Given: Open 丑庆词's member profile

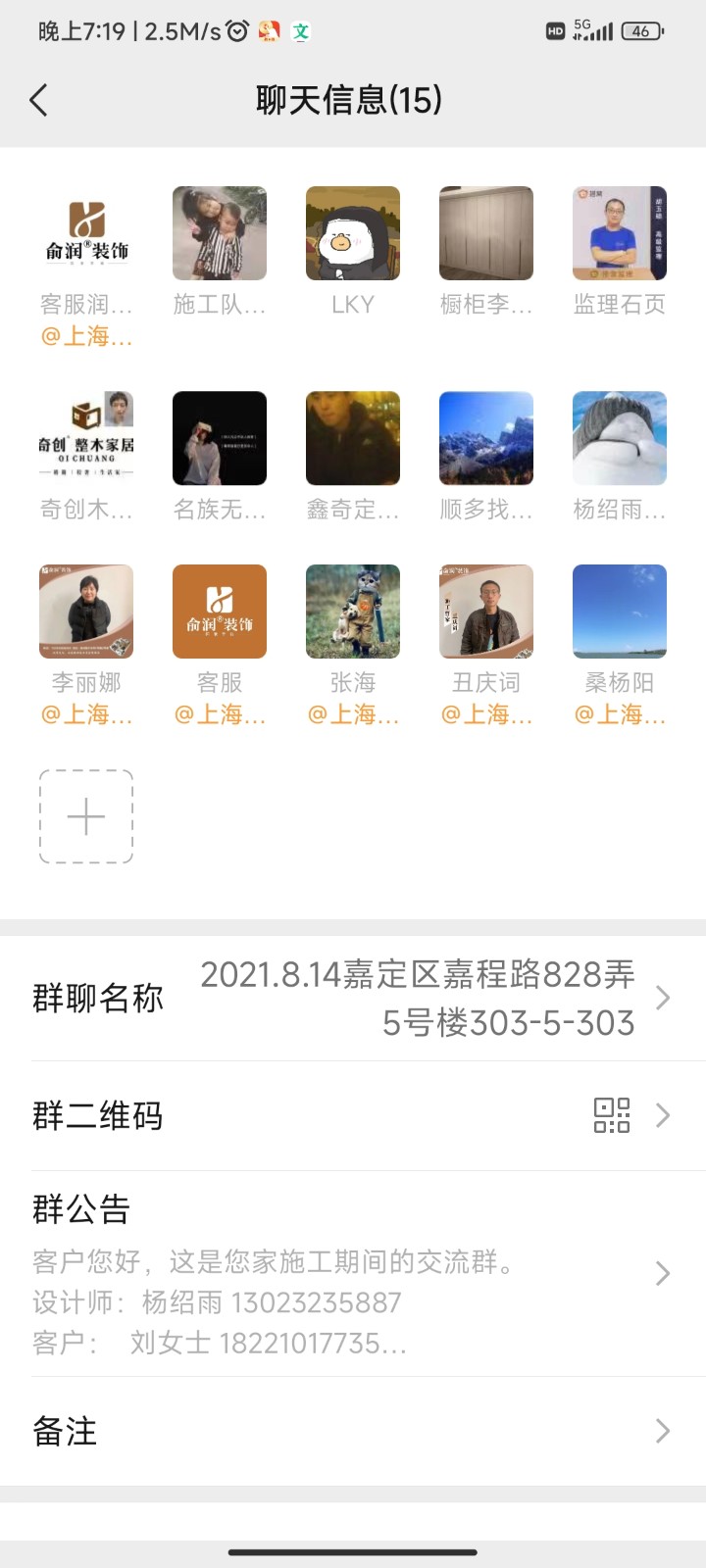Looking at the screenshot, I should (486, 612).
